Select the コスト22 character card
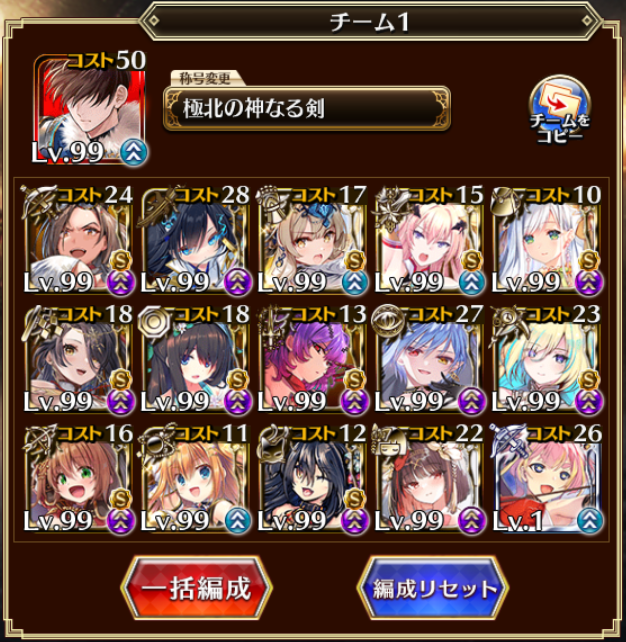This screenshot has height=642, width=626. 429,479
